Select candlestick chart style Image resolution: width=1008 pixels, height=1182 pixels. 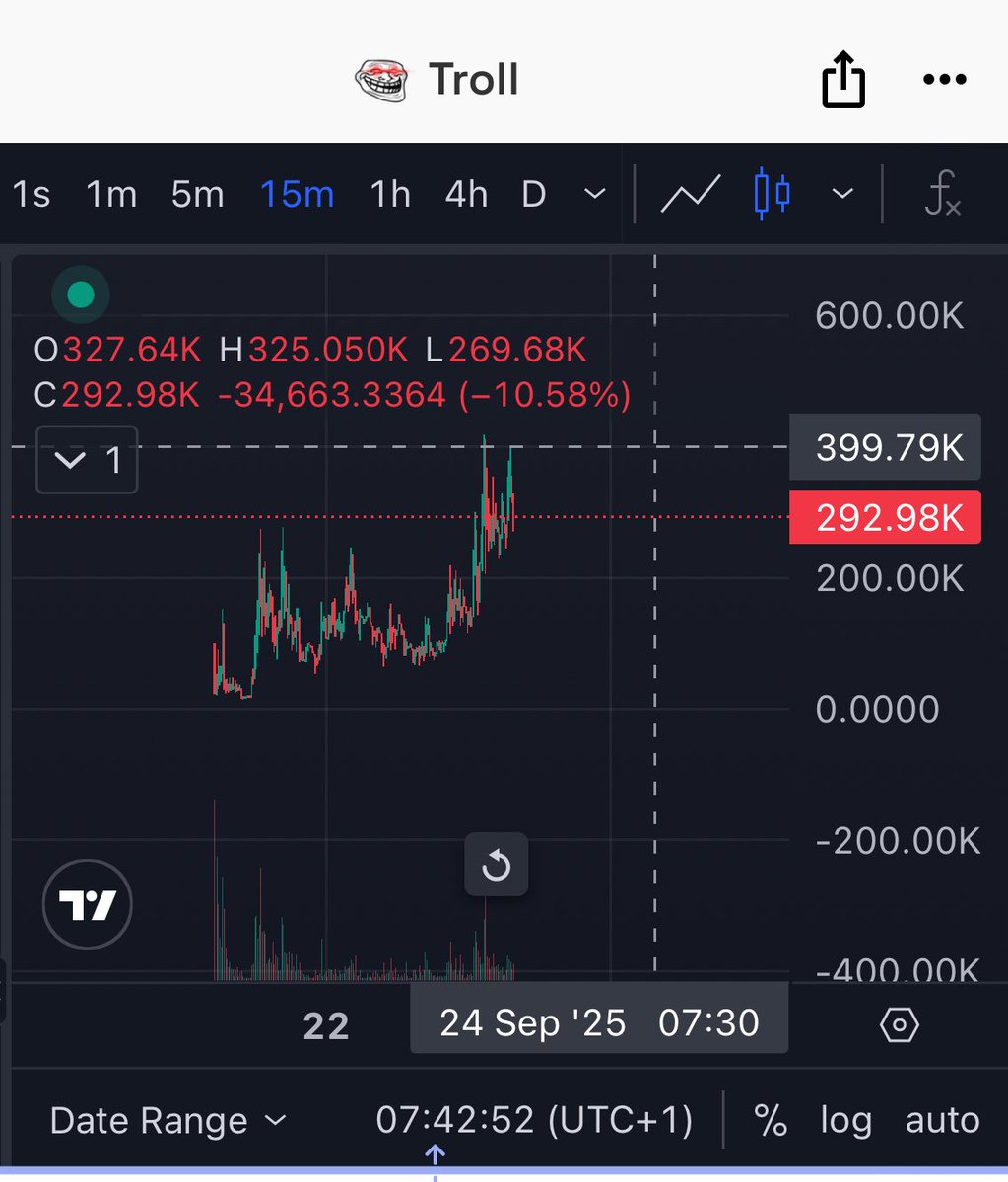pyautogui.click(x=772, y=194)
